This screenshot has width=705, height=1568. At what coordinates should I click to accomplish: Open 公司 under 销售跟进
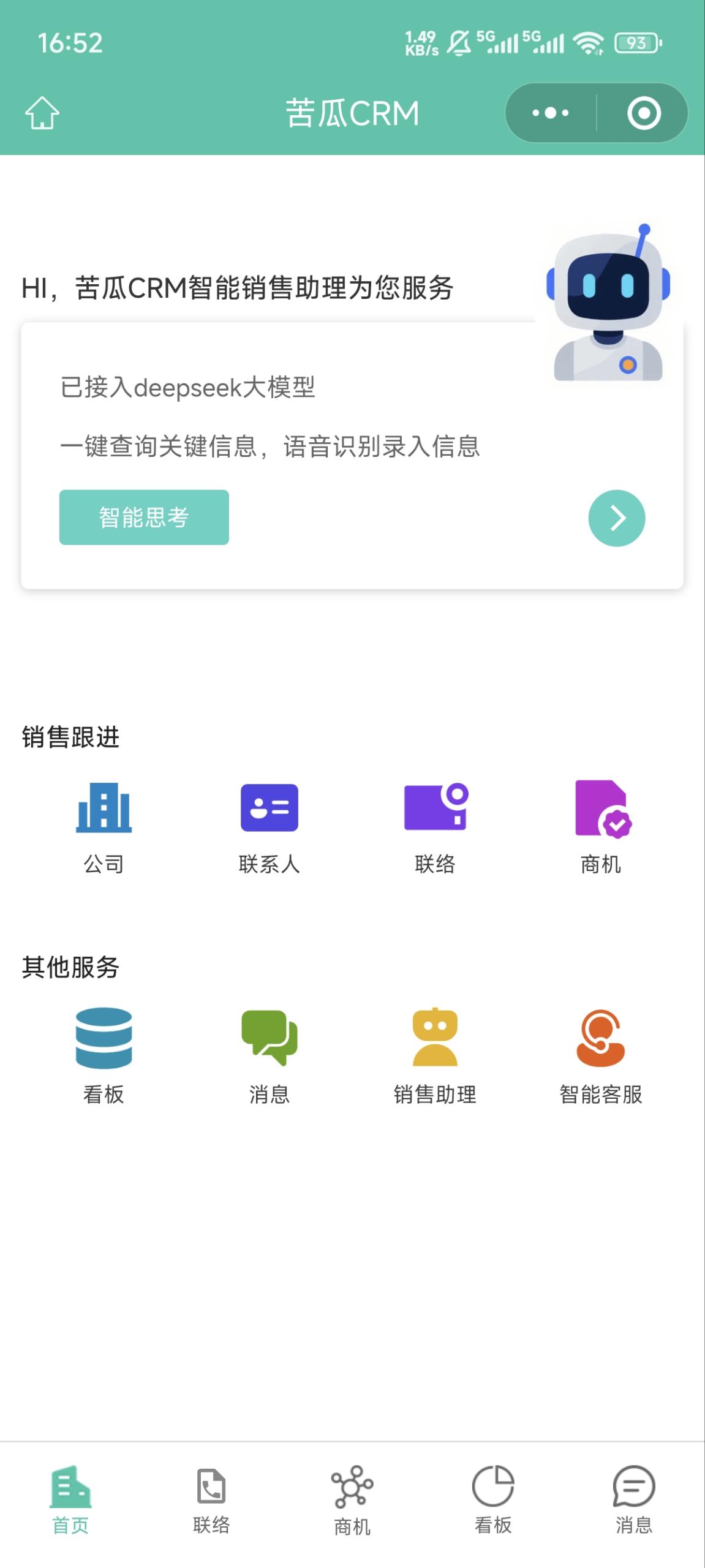click(104, 827)
